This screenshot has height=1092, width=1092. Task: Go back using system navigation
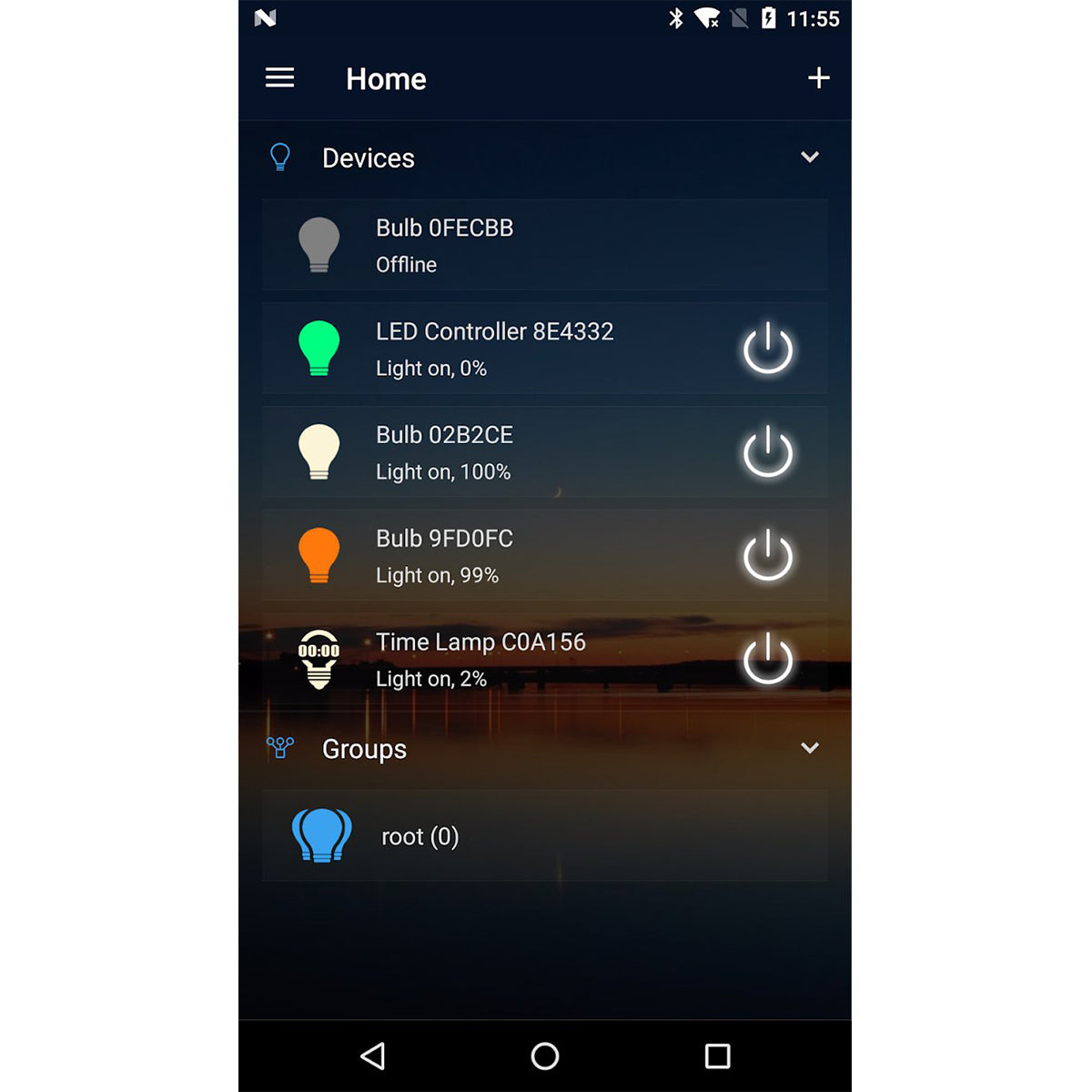373,1056
